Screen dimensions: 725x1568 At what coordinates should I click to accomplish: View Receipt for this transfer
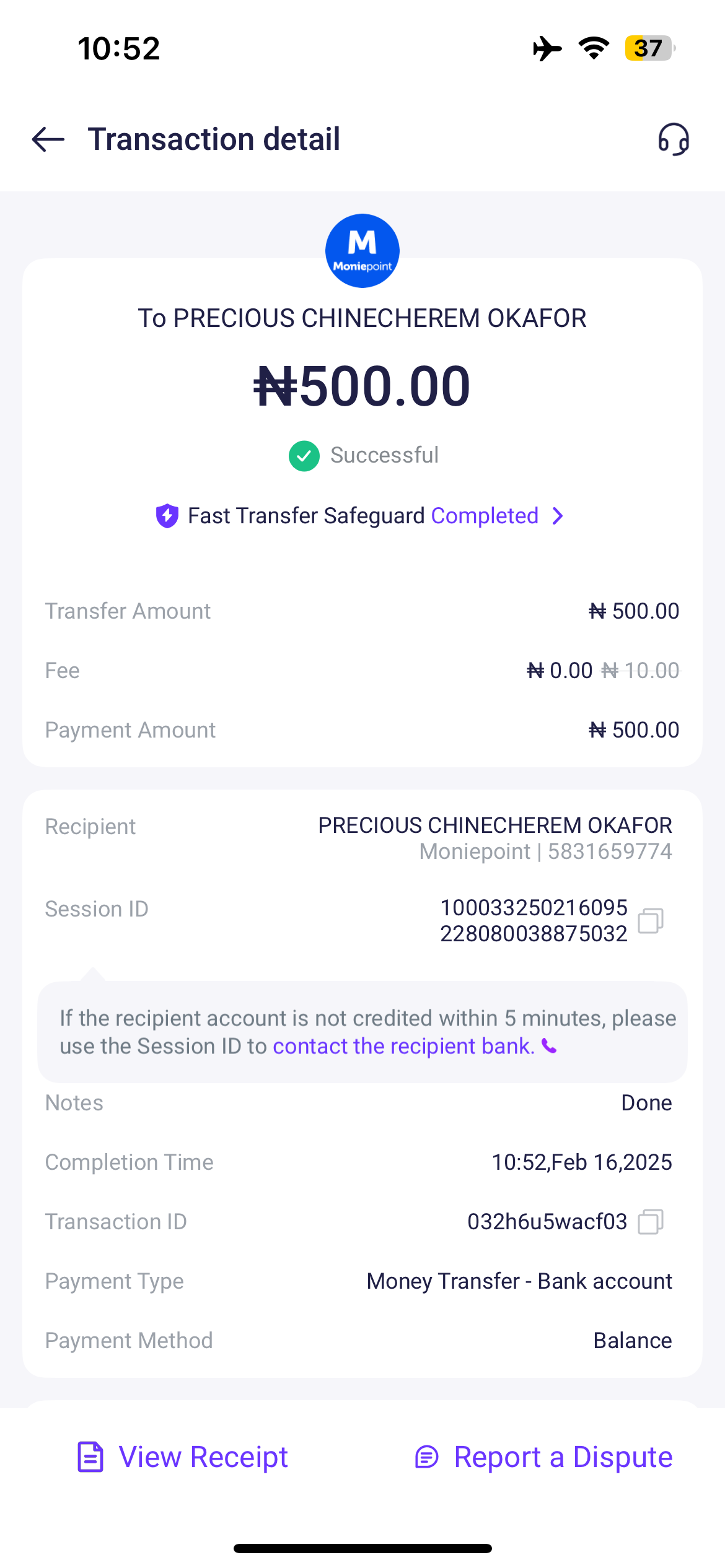point(183,1457)
